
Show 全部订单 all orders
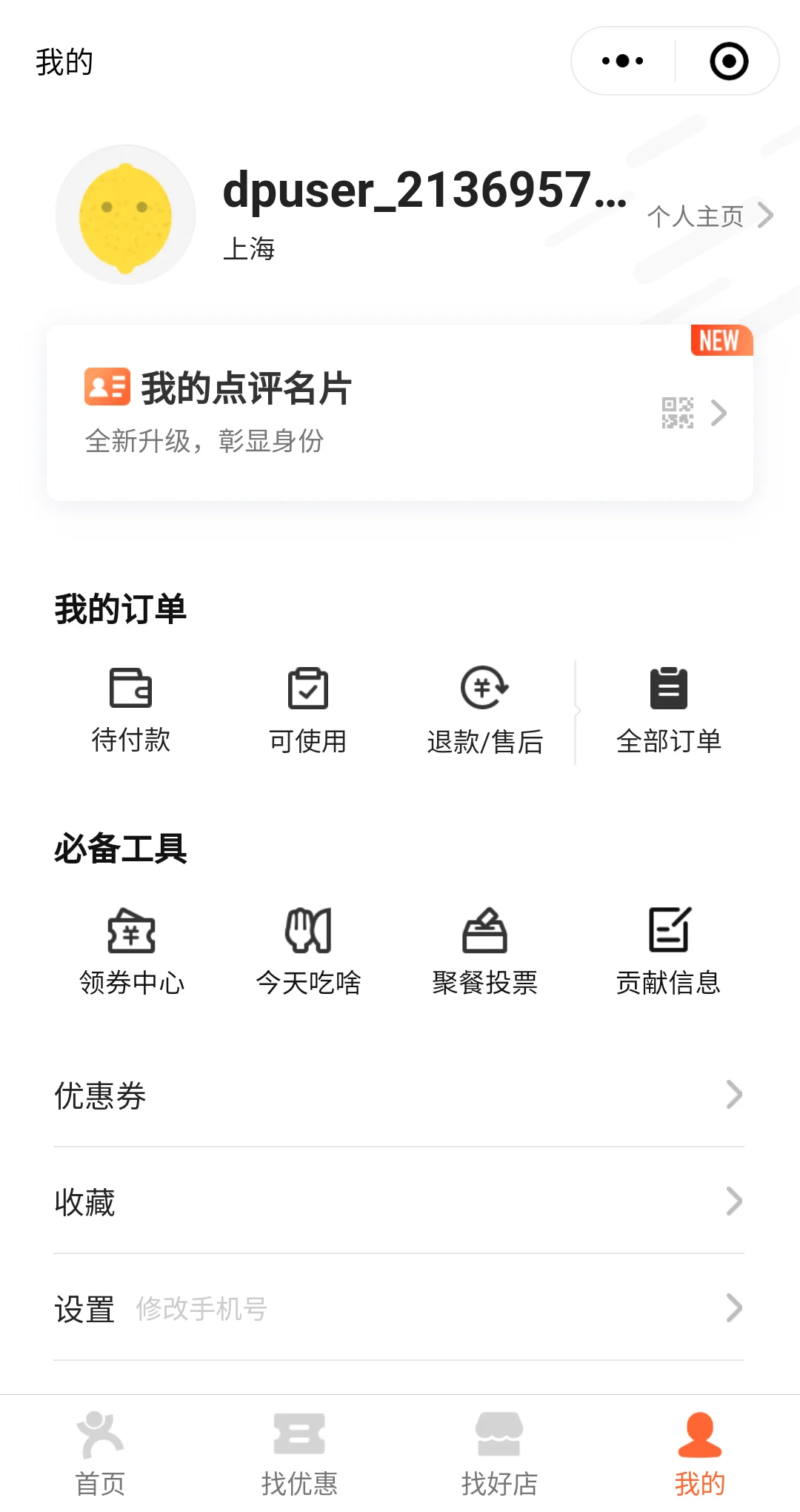click(668, 709)
